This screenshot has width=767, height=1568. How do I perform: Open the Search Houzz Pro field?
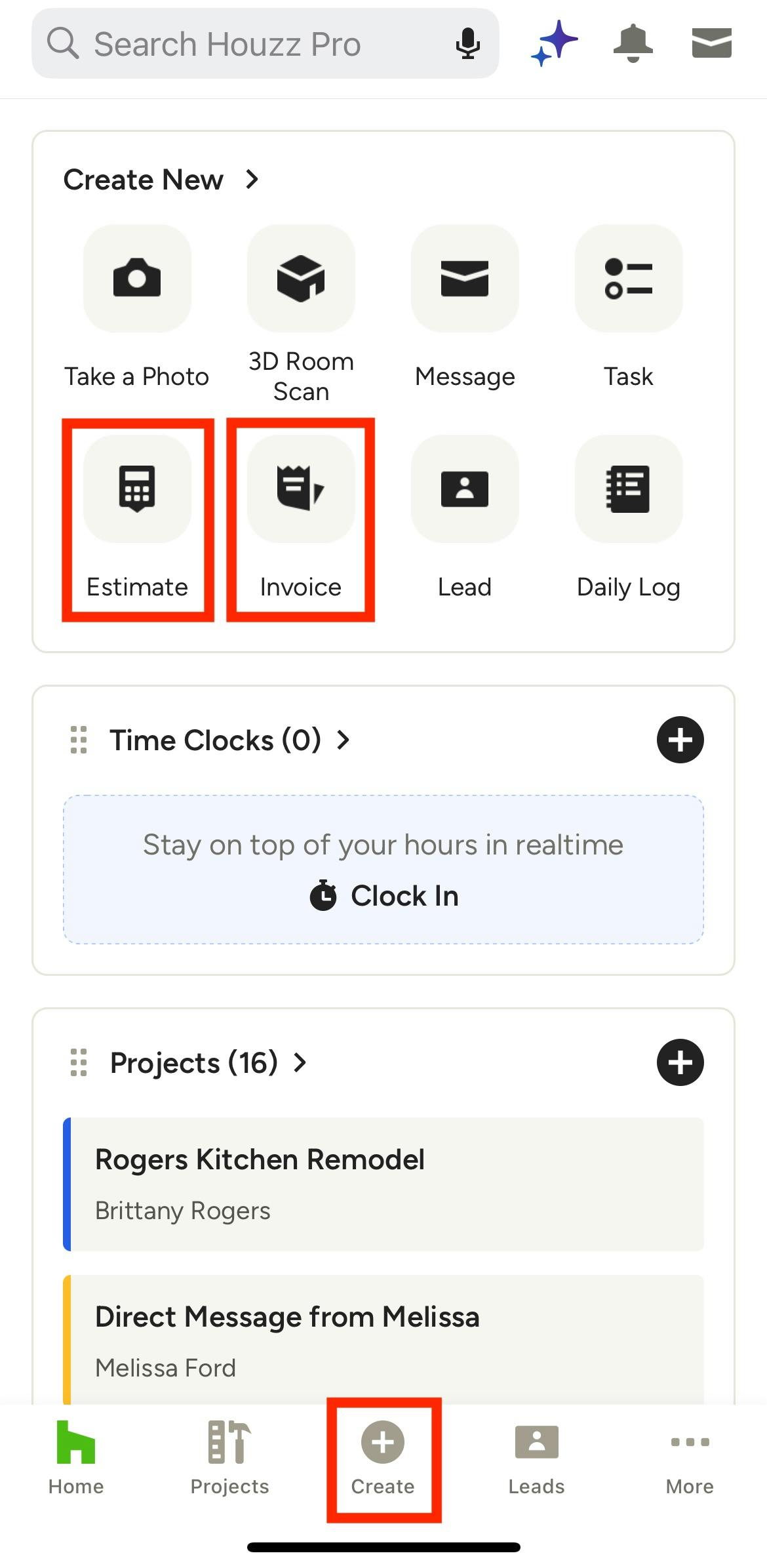[x=265, y=44]
